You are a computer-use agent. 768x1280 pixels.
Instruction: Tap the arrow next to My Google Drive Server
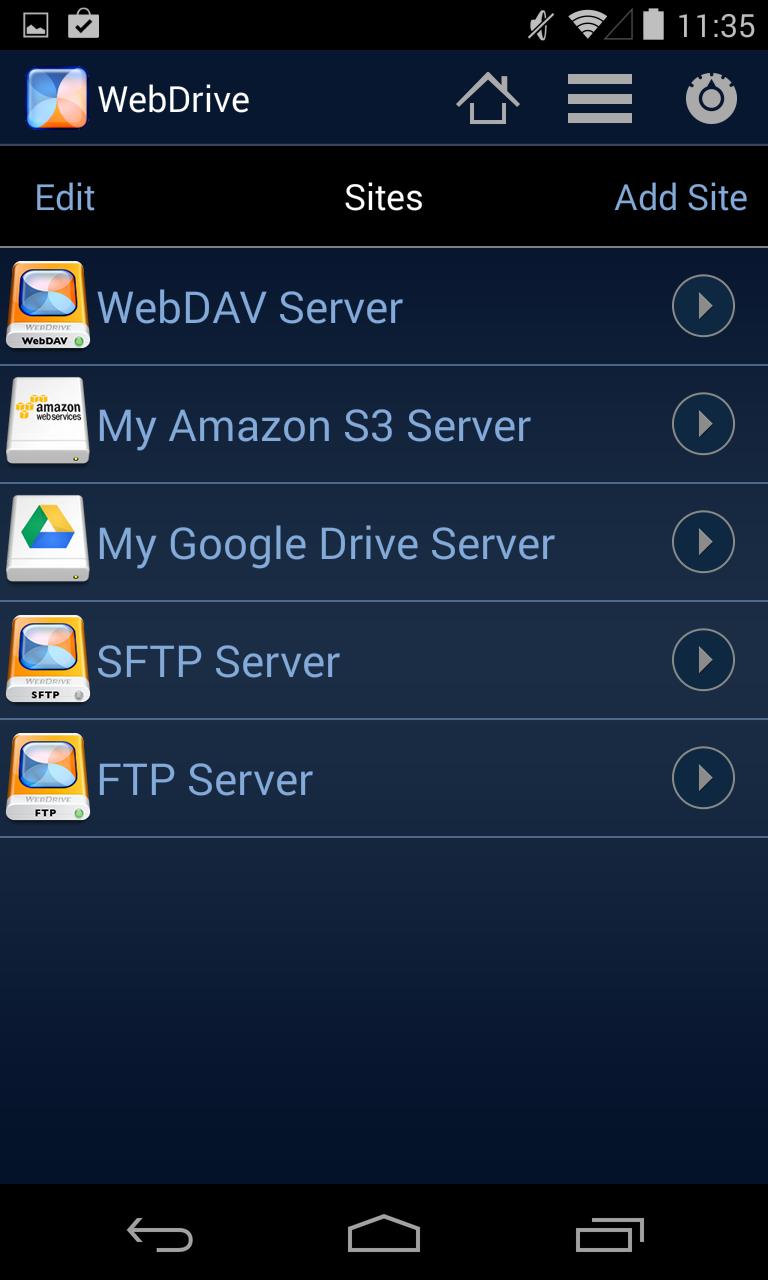[x=703, y=542]
